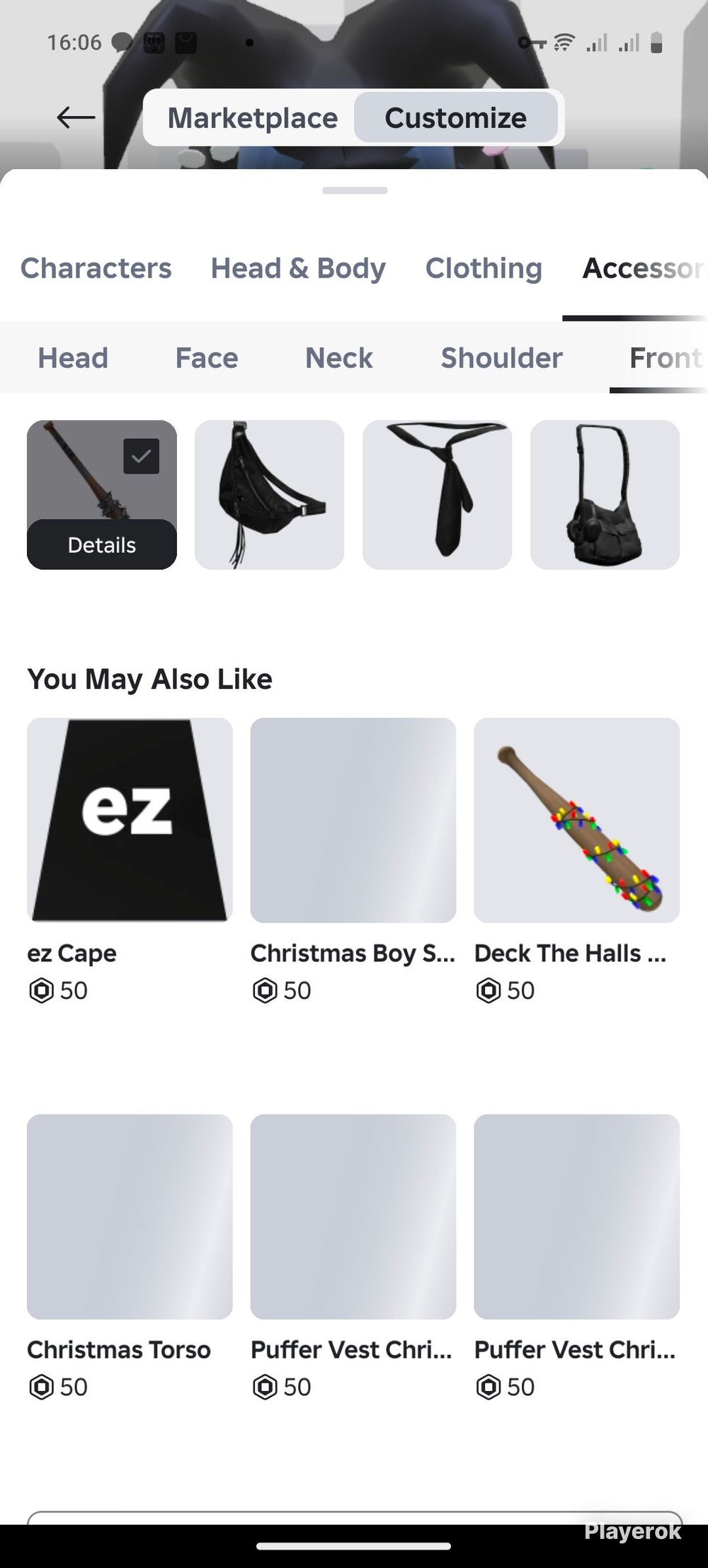Select the Customize segment
The image size is (708, 1568).
coord(455,118)
